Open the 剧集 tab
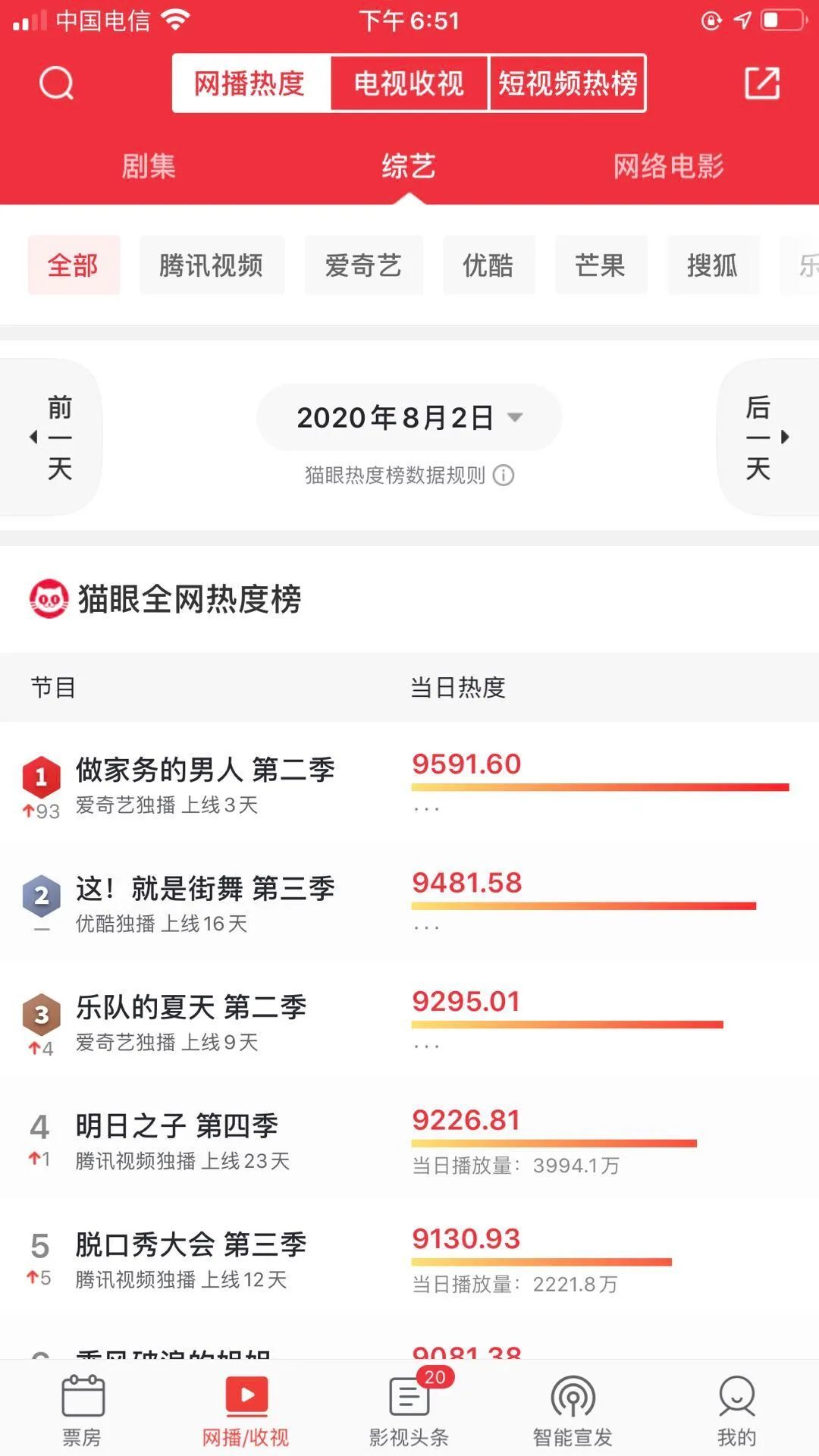Screen dimensions: 819x1456 149,166
